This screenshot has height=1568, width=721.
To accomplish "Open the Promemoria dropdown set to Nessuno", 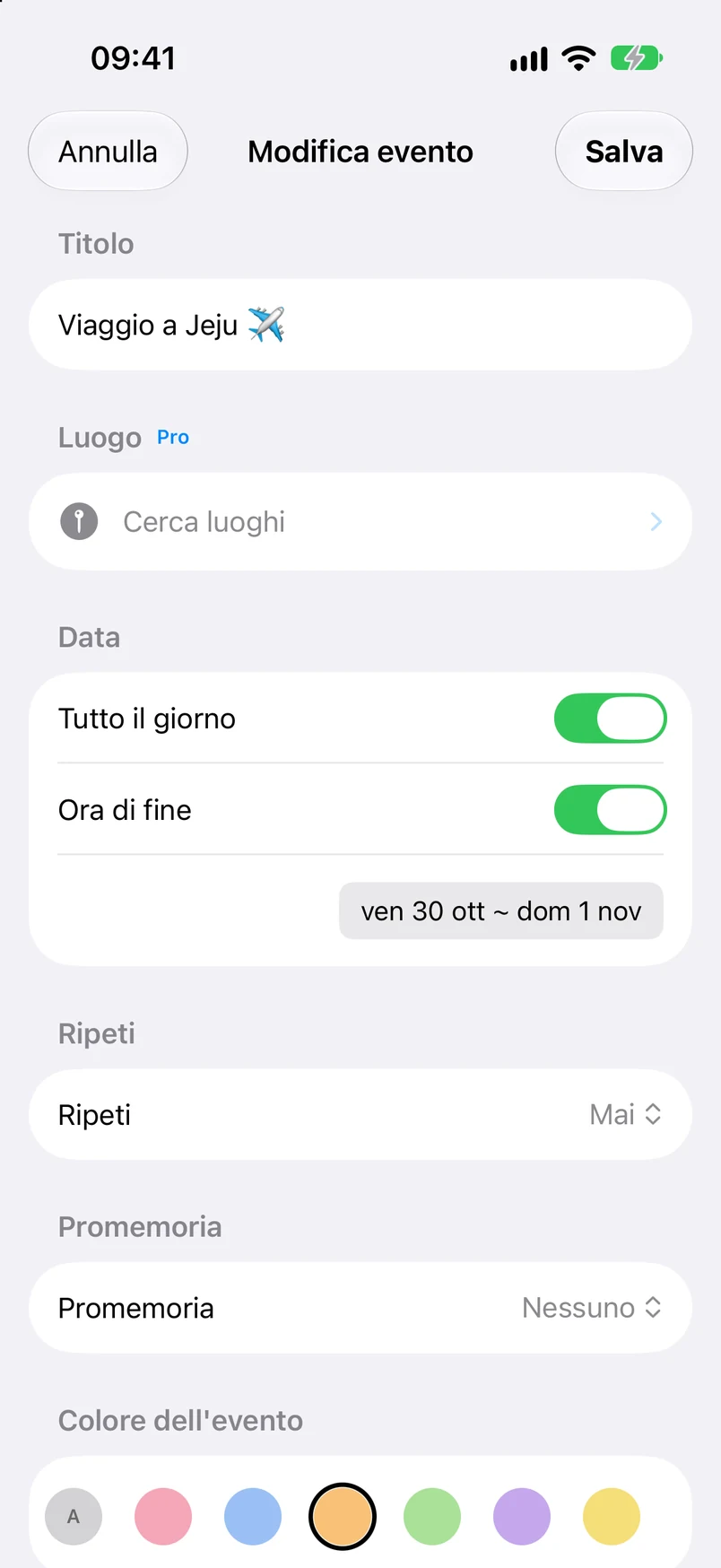I will (x=360, y=1308).
